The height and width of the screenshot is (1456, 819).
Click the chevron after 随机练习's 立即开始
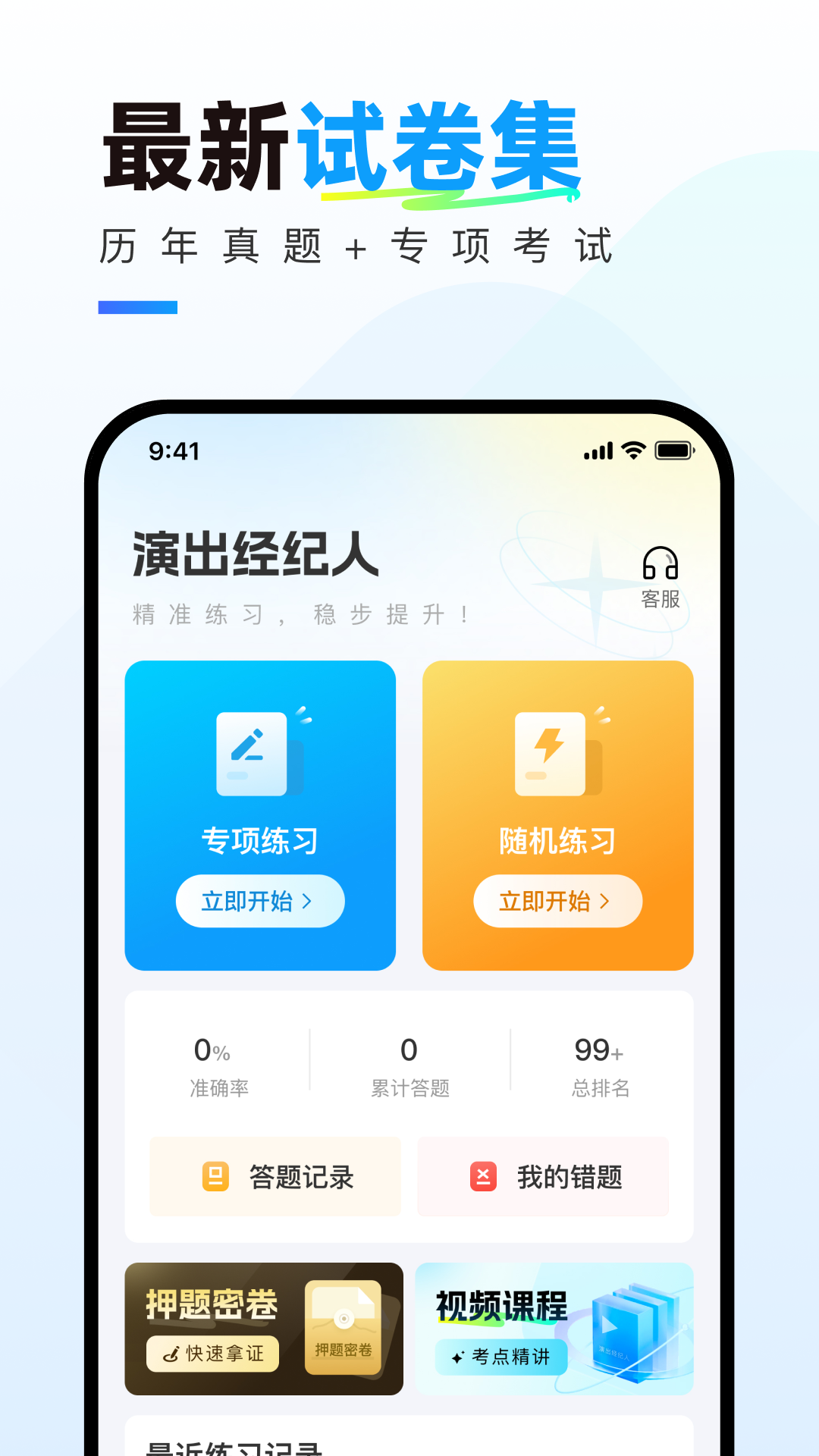pos(606,901)
